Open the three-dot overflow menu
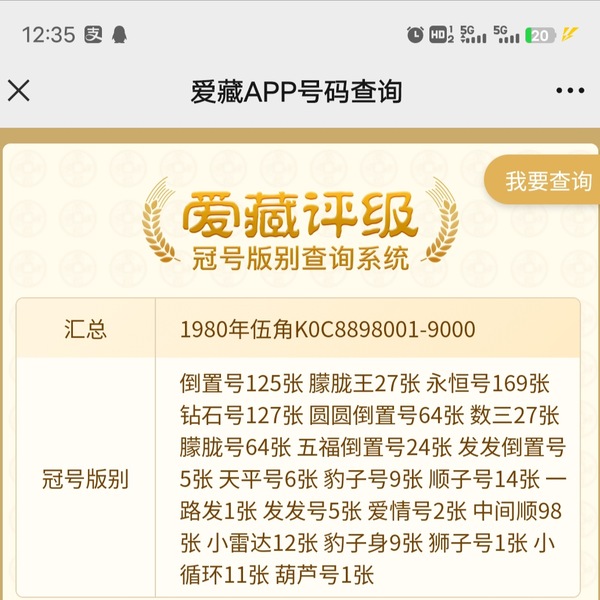600x600 pixels. point(570,91)
